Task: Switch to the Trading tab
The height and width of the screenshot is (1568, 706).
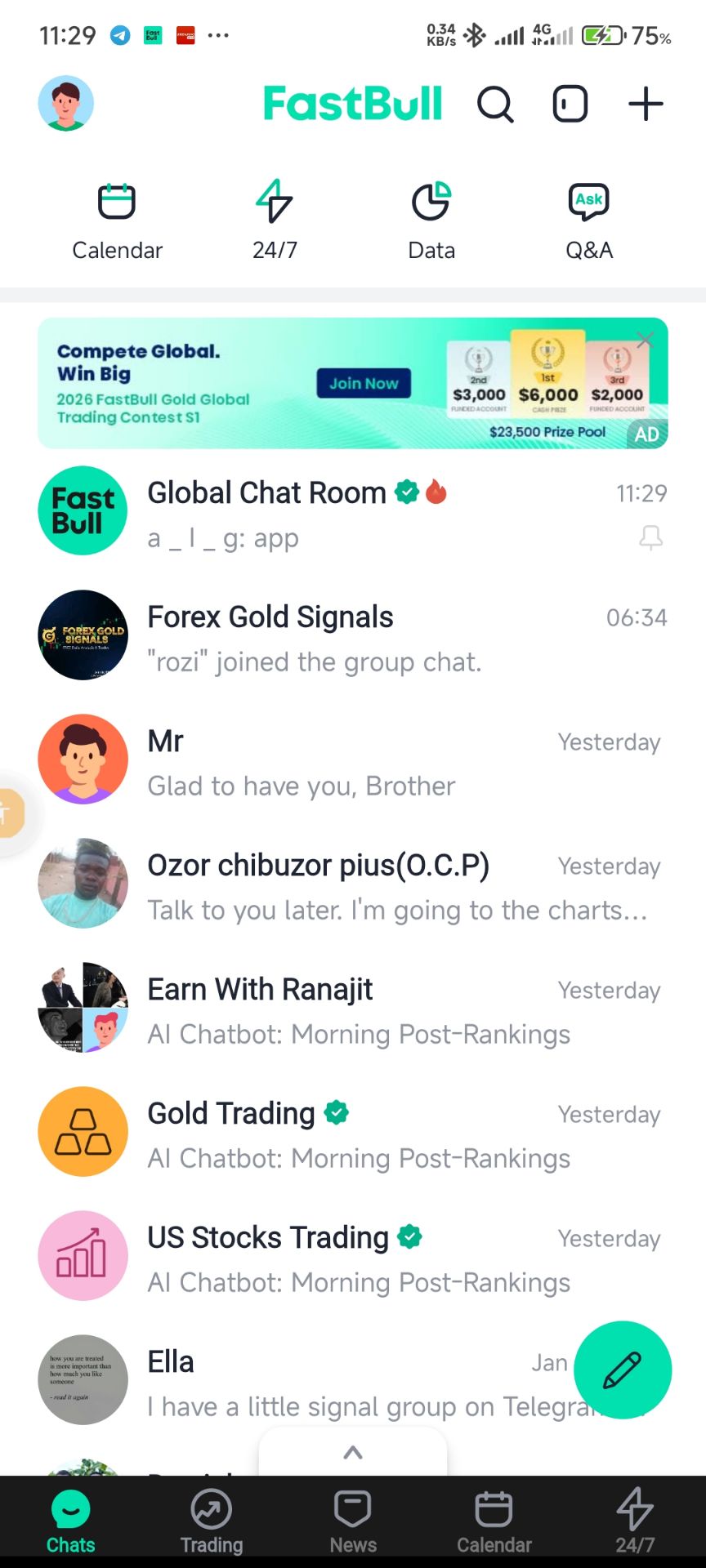Action: (x=212, y=1521)
